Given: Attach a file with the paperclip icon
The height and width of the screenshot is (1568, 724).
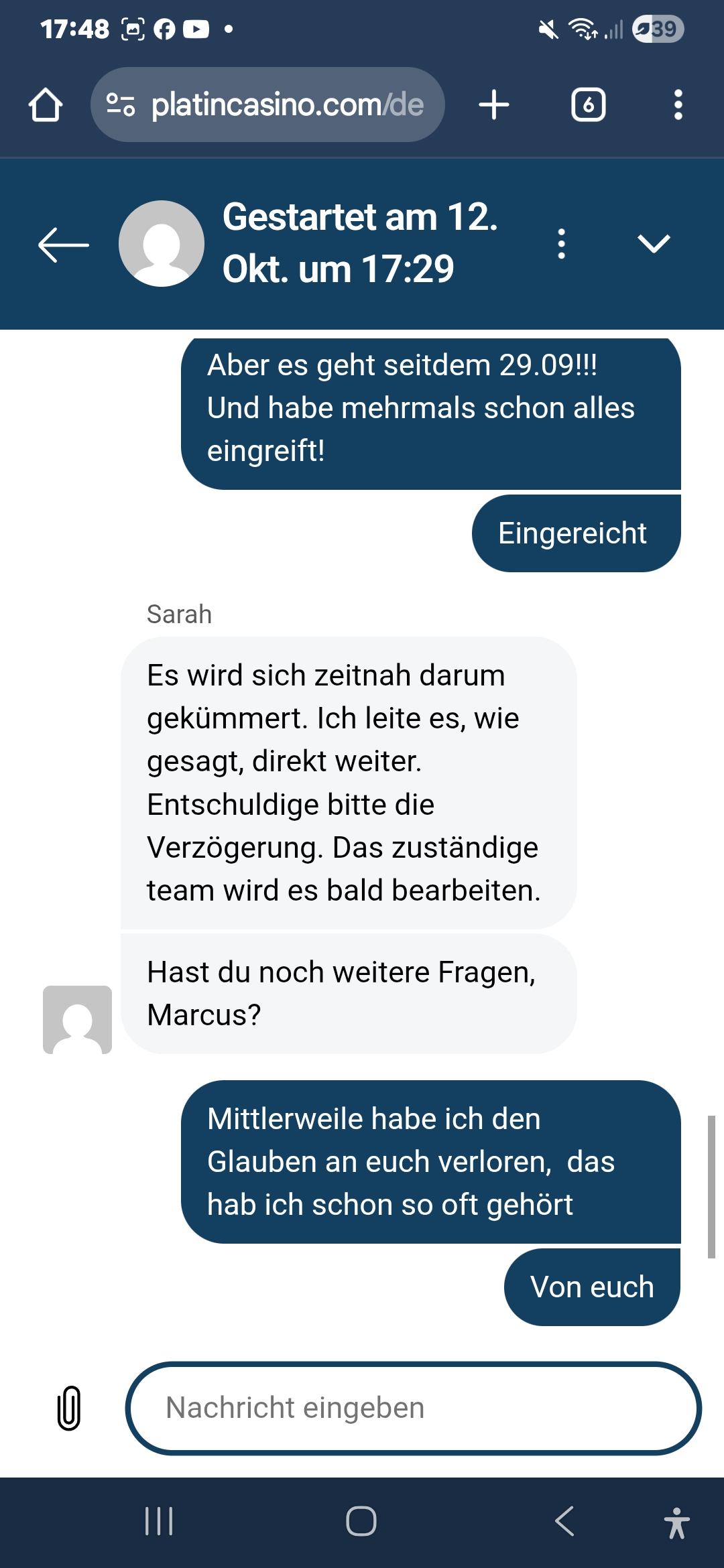Looking at the screenshot, I should pos(69,1408).
